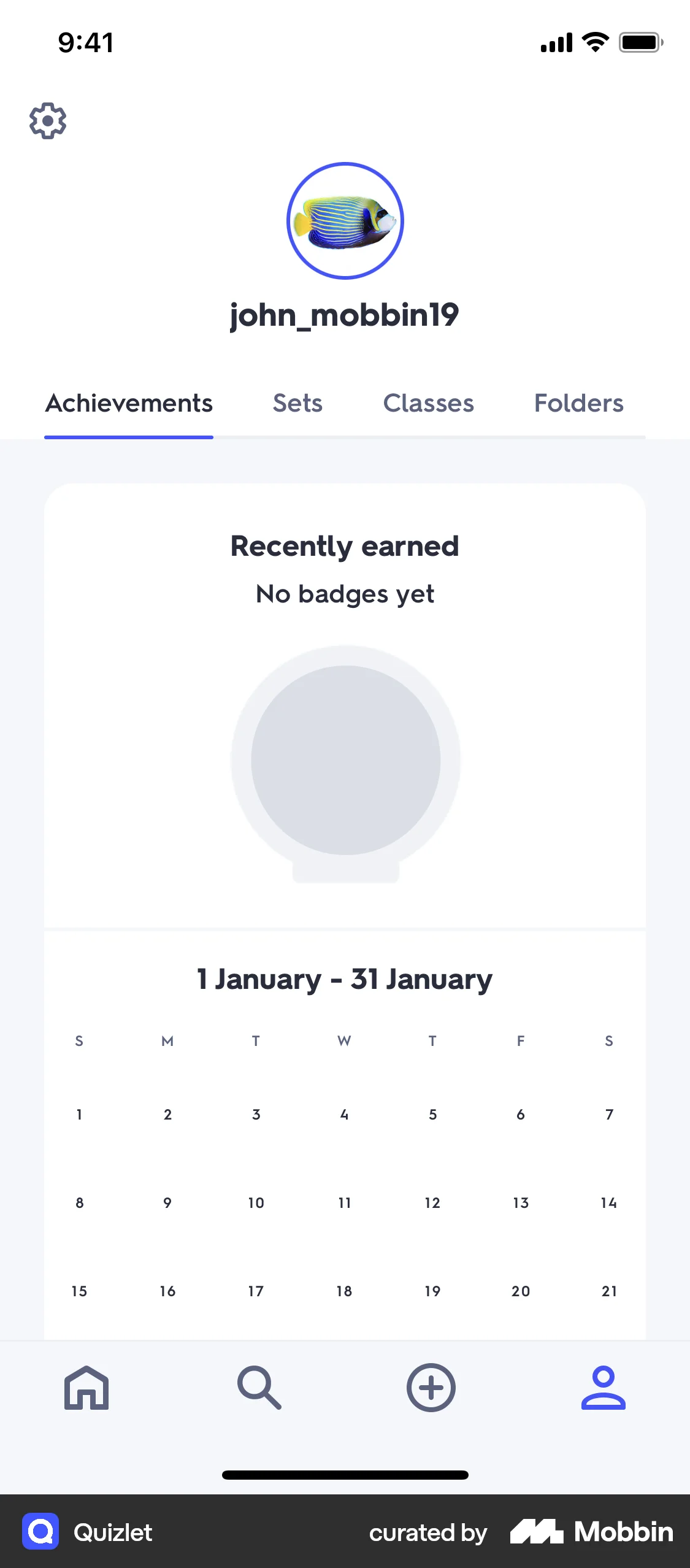This screenshot has width=690, height=1568.
Task: Tap the plus icon to create content
Action: point(431,1388)
